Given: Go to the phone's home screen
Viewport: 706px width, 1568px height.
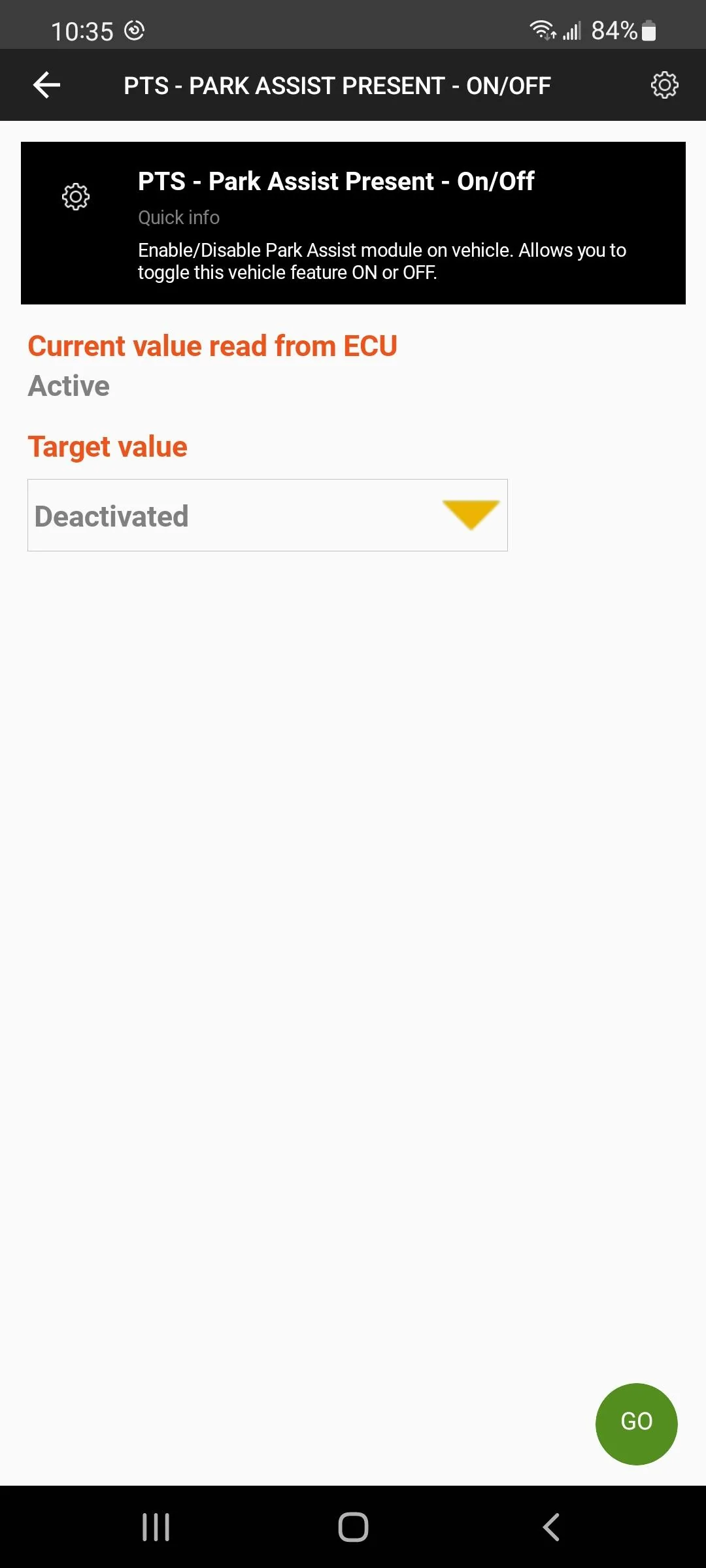Looking at the screenshot, I should pyautogui.click(x=353, y=1527).
